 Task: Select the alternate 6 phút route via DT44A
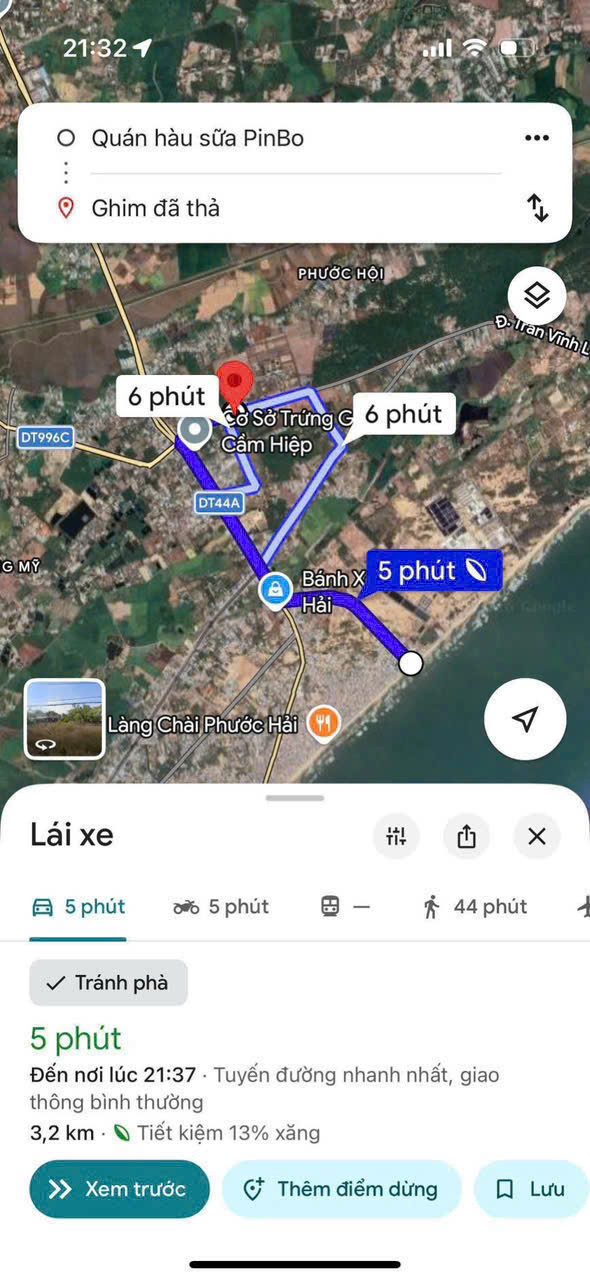pyautogui.click(x=167, y=397)
